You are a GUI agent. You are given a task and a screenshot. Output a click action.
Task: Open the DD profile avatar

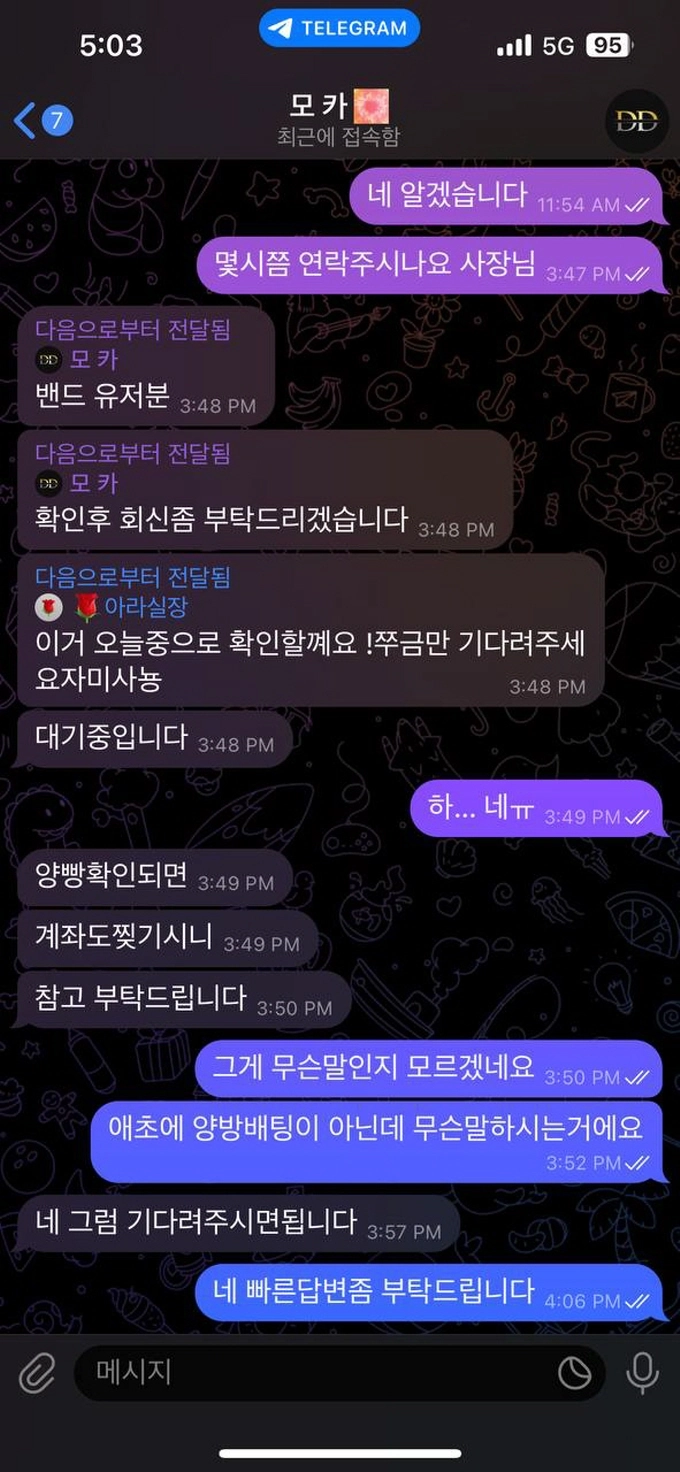coord(637,121)
